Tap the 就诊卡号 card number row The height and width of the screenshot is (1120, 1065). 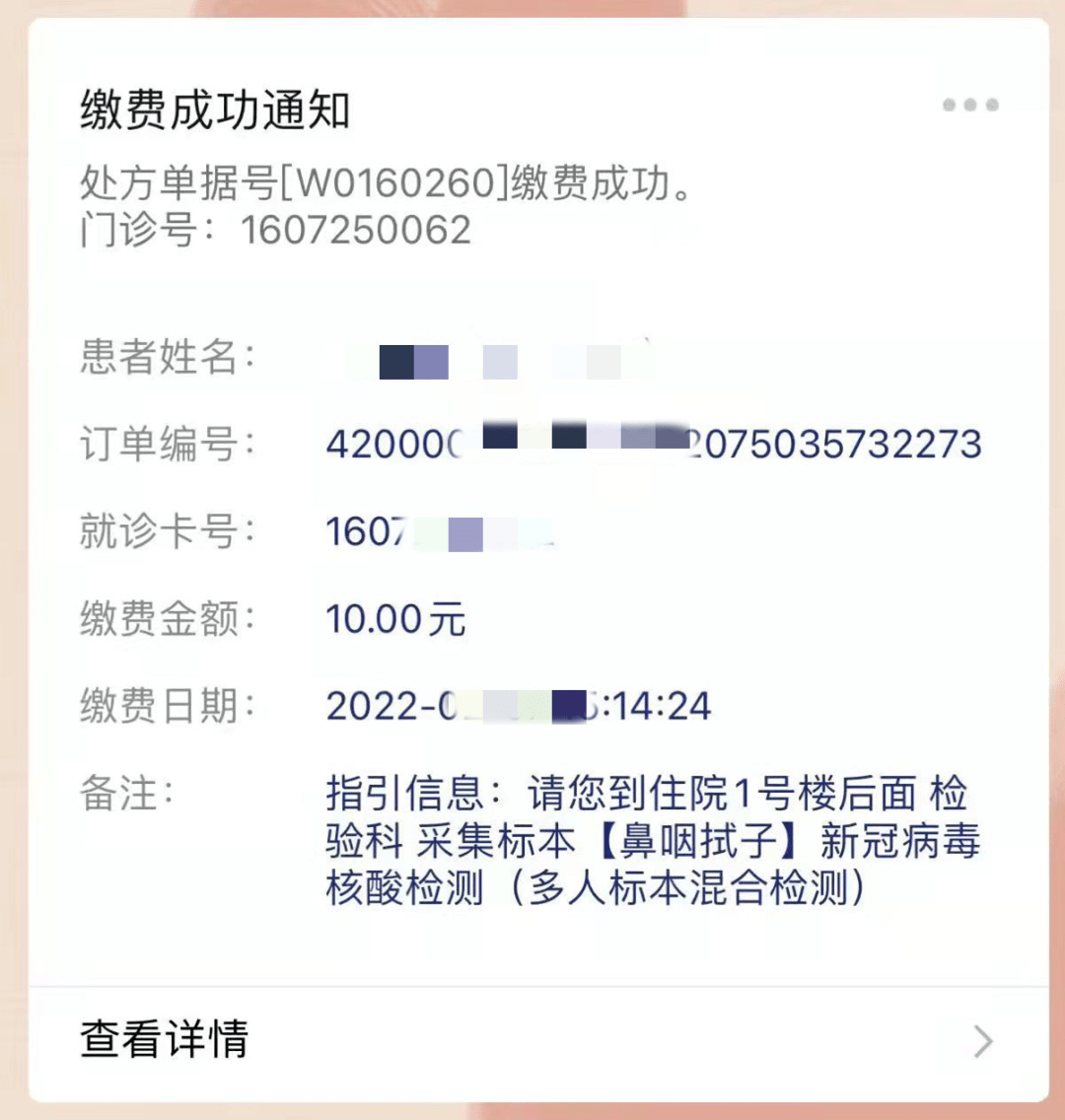[x=163, y=532]
